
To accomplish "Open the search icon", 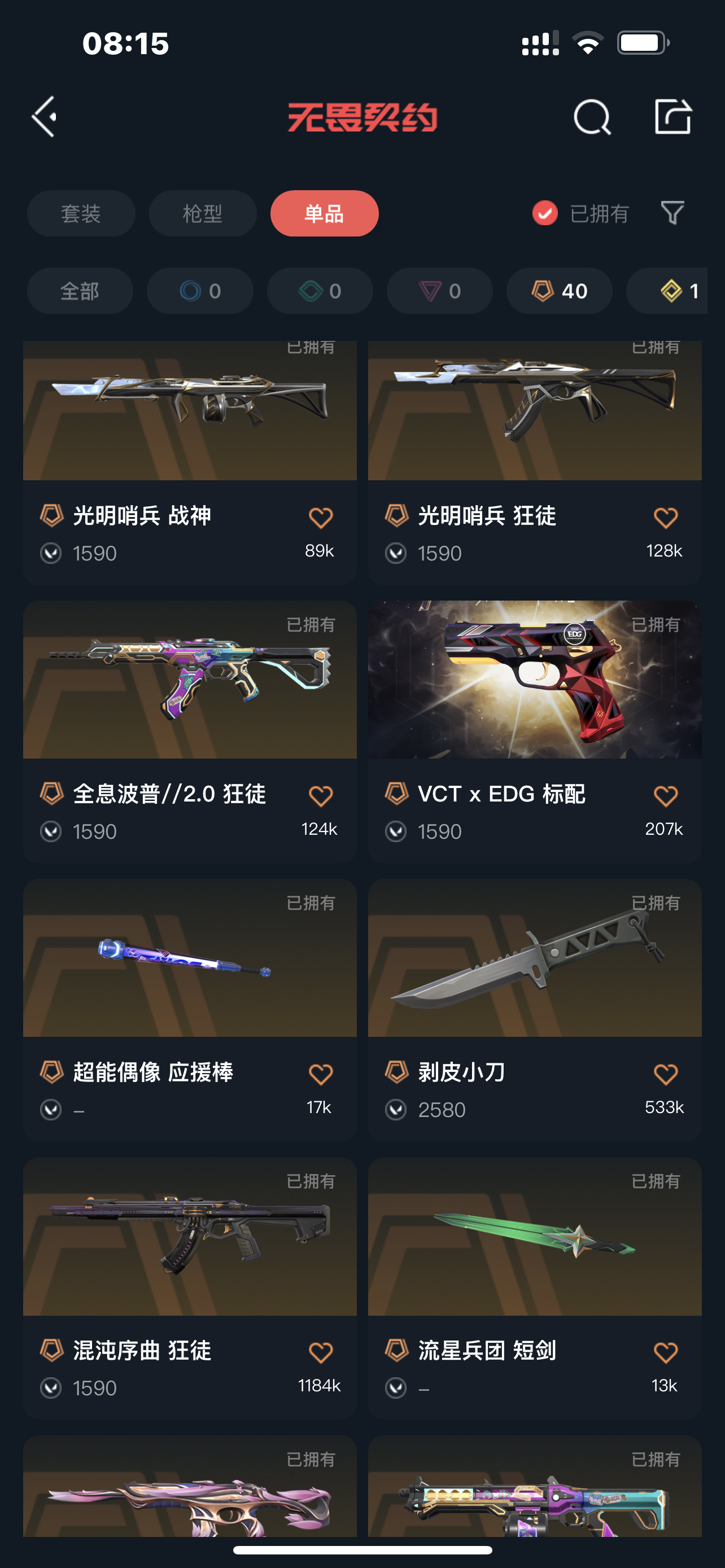I will pos(591,116).
